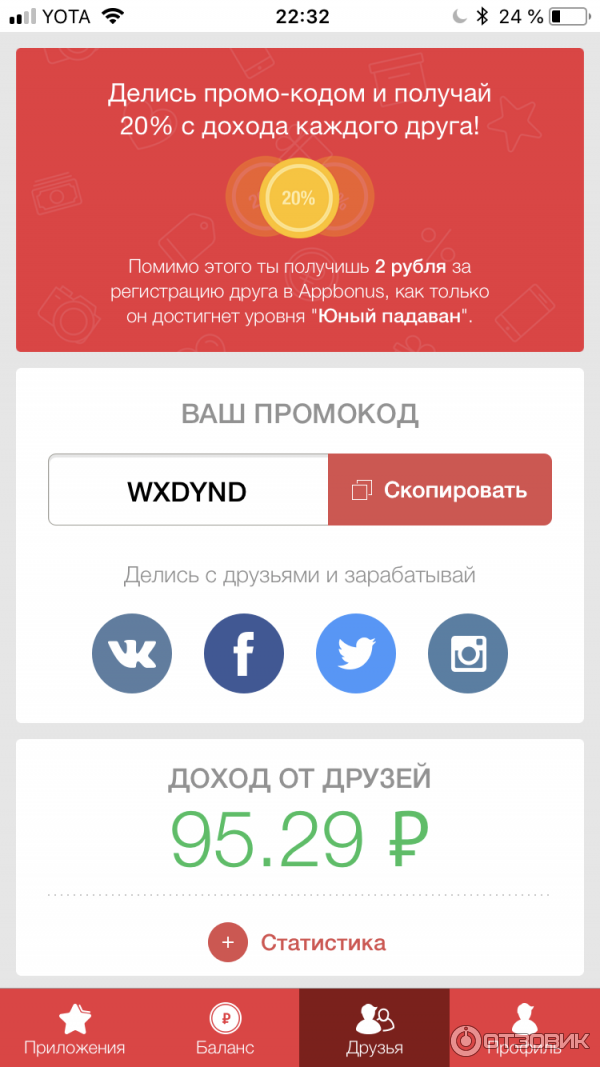Expand the Статистика section

(298, 942)
